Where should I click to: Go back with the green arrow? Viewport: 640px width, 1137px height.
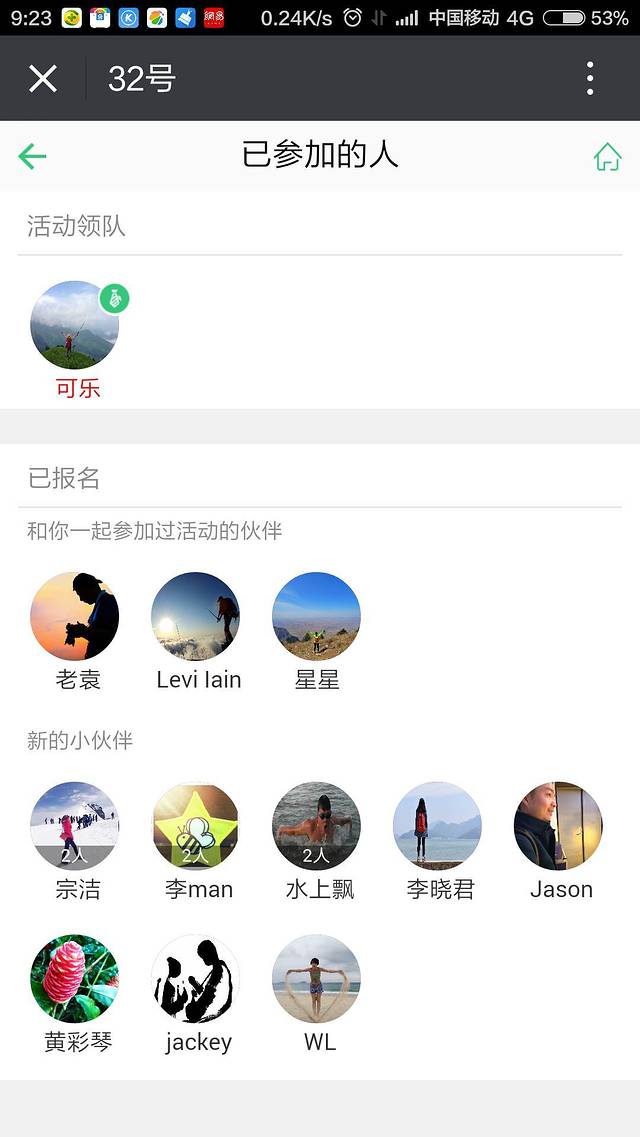click(32, 156)
